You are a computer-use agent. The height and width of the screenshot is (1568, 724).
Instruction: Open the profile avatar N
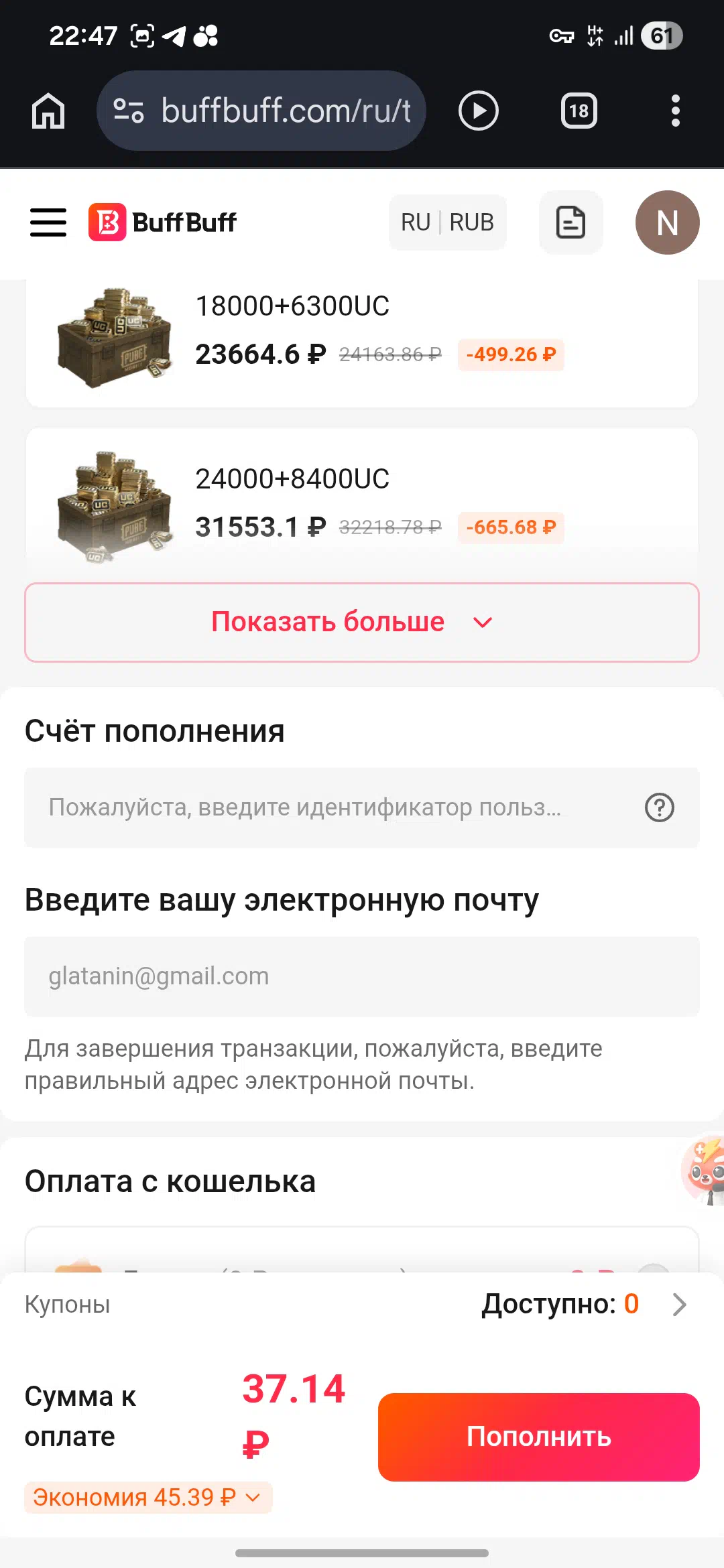(667, 222)
